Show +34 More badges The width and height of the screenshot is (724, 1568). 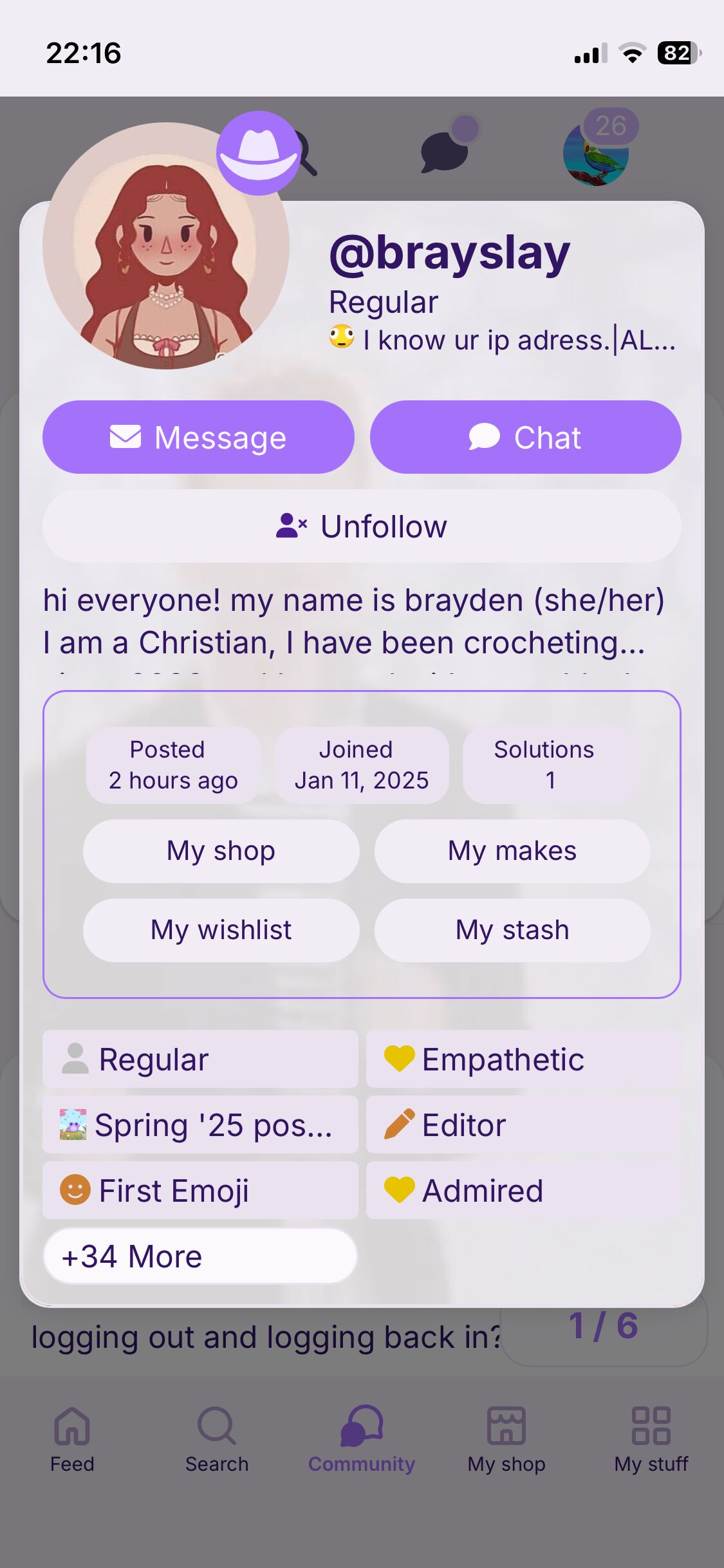pos(200,1256)
